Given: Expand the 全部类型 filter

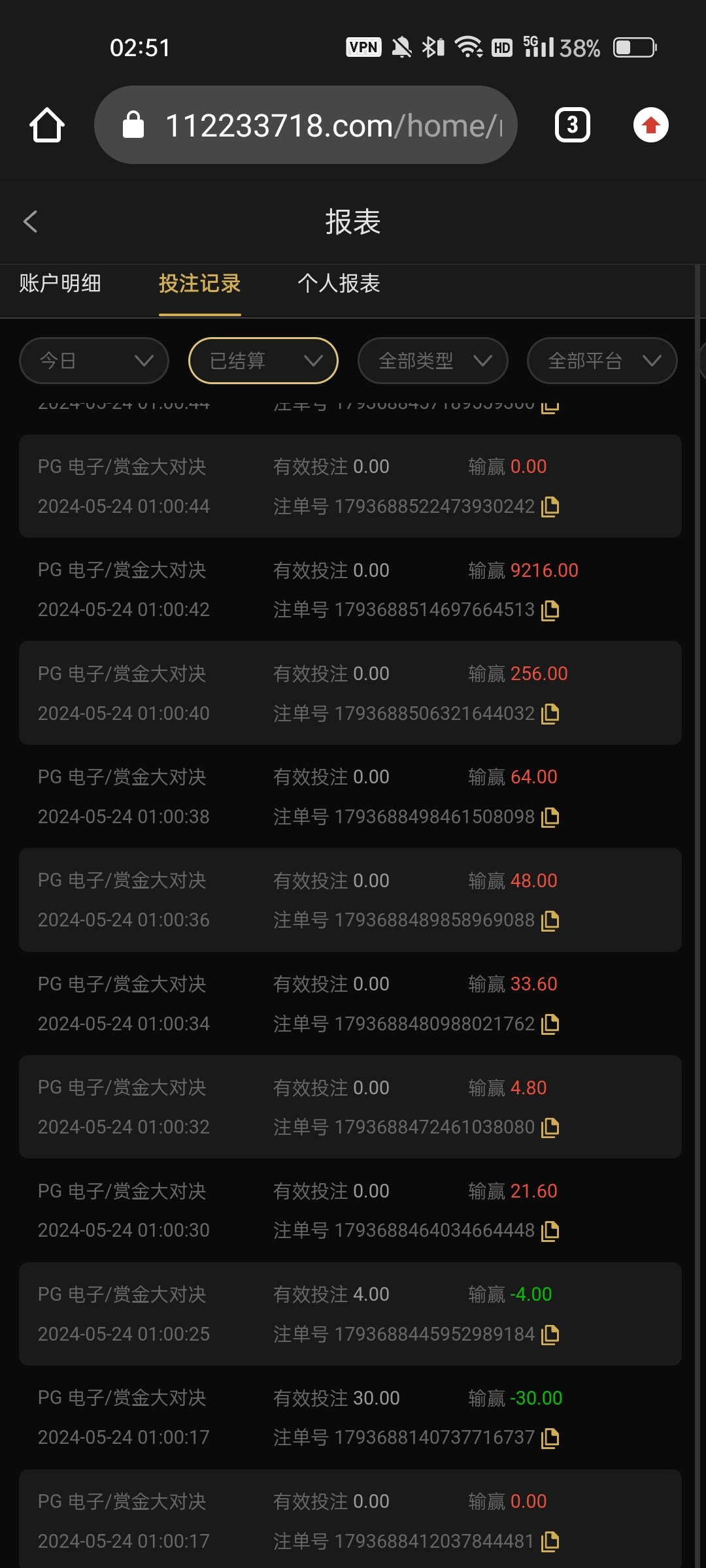Looking at the screenshot, I should [432, 361].
